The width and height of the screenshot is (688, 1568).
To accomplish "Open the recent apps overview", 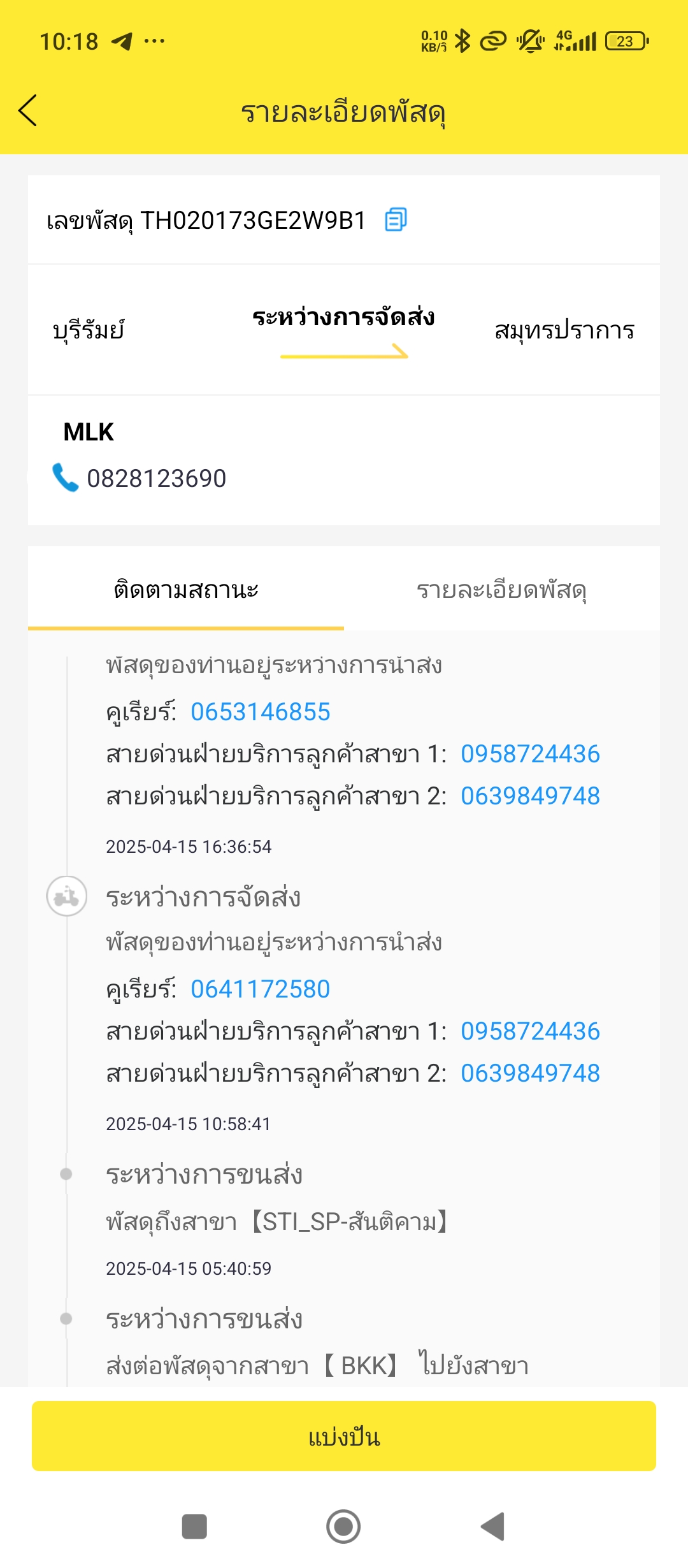I will tap(194, 1527).
